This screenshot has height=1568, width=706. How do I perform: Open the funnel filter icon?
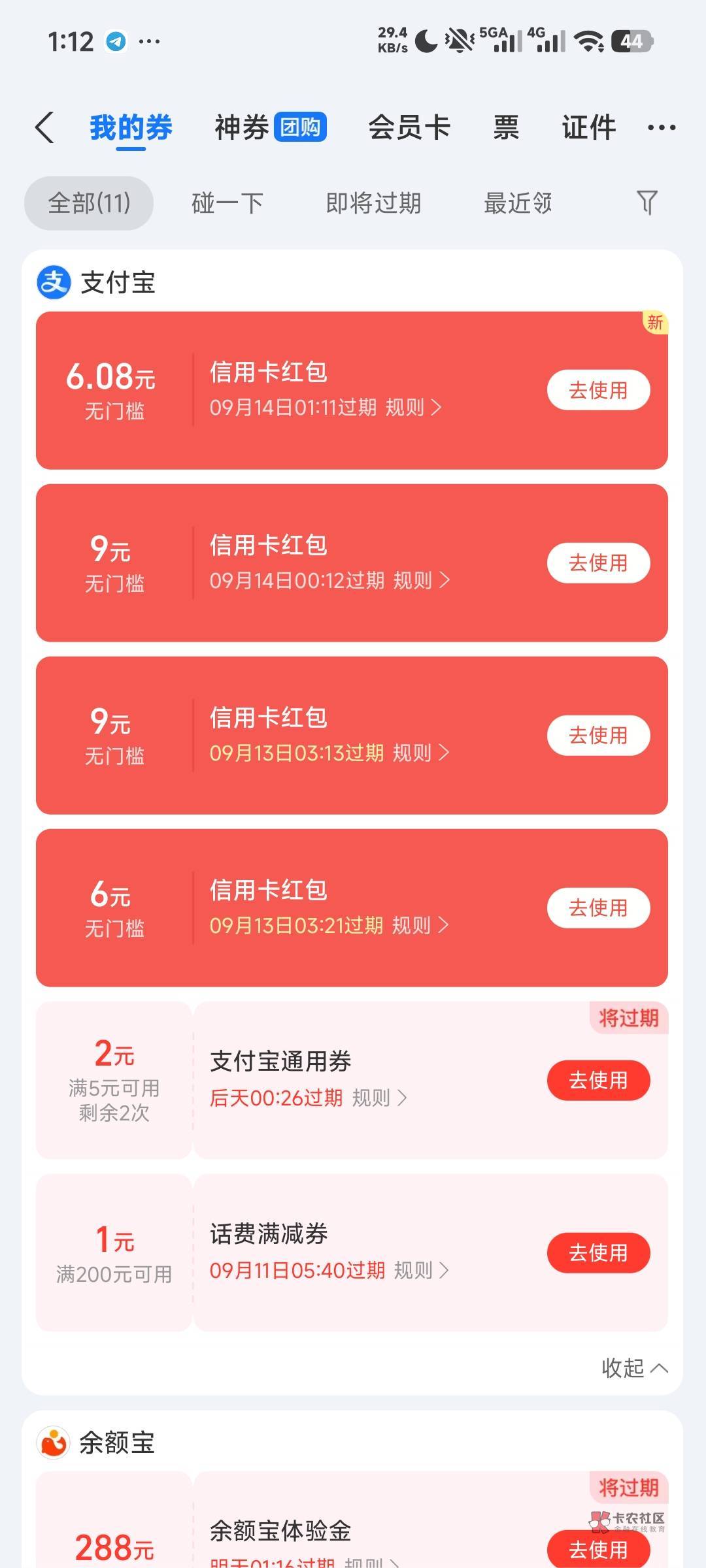coord(647,203)
